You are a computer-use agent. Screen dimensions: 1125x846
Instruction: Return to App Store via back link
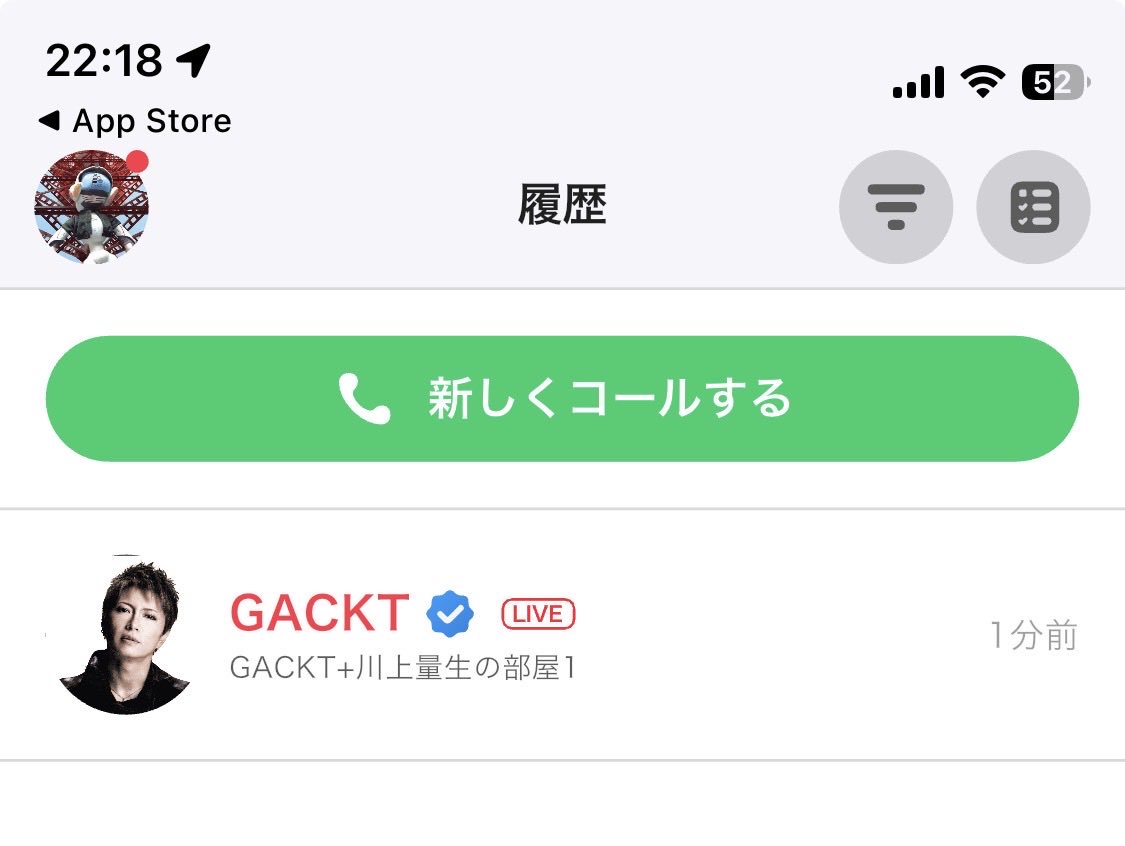coord(135,121)
